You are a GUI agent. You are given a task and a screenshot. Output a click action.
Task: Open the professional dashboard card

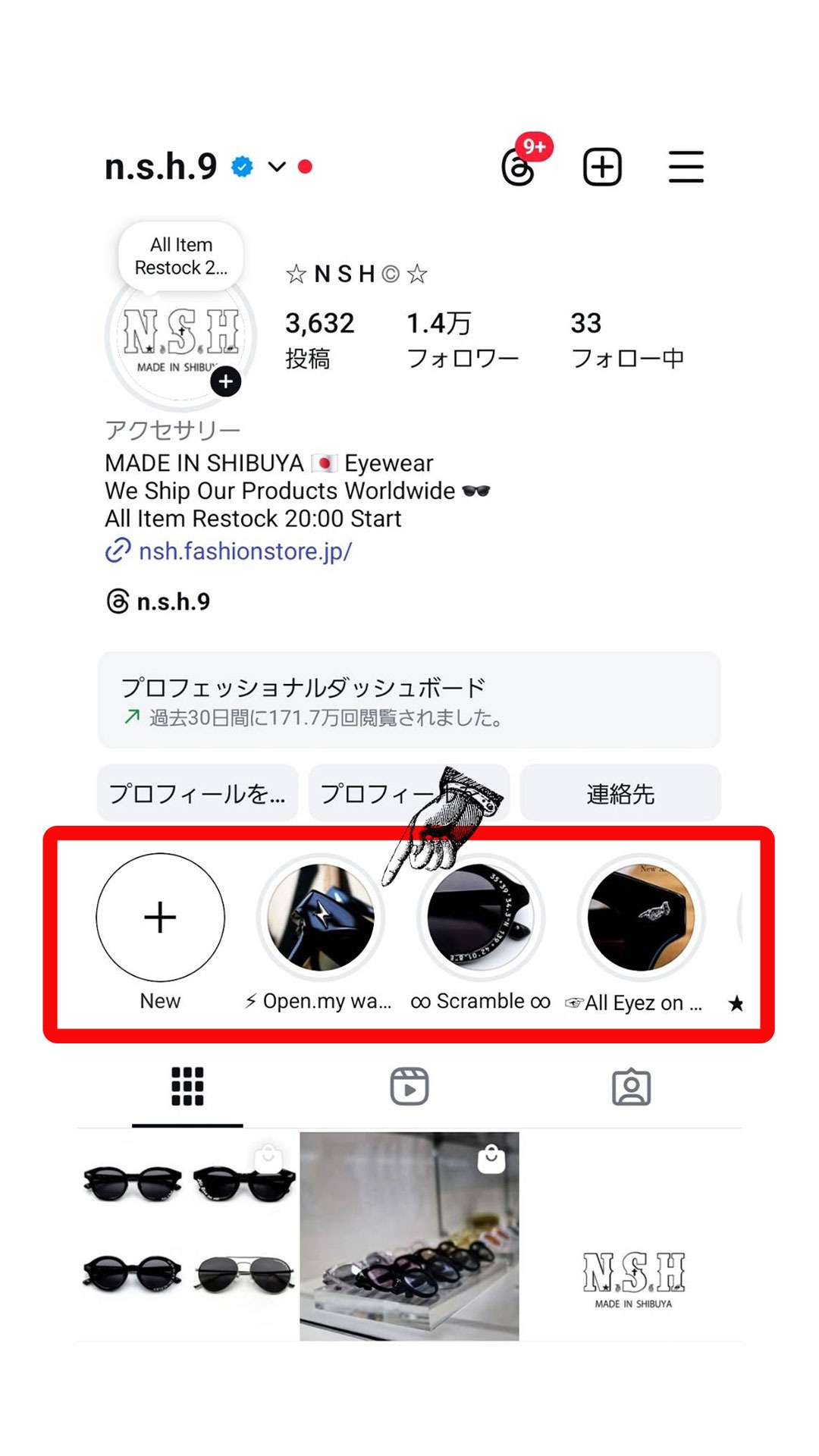pos(409,700)
